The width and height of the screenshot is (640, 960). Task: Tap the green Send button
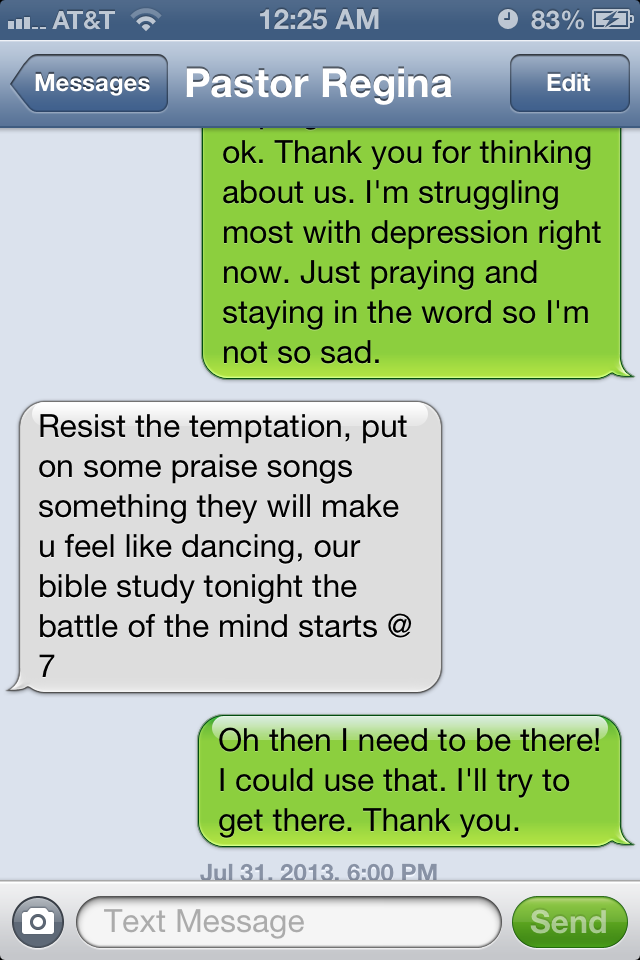(x=568, y=921)
